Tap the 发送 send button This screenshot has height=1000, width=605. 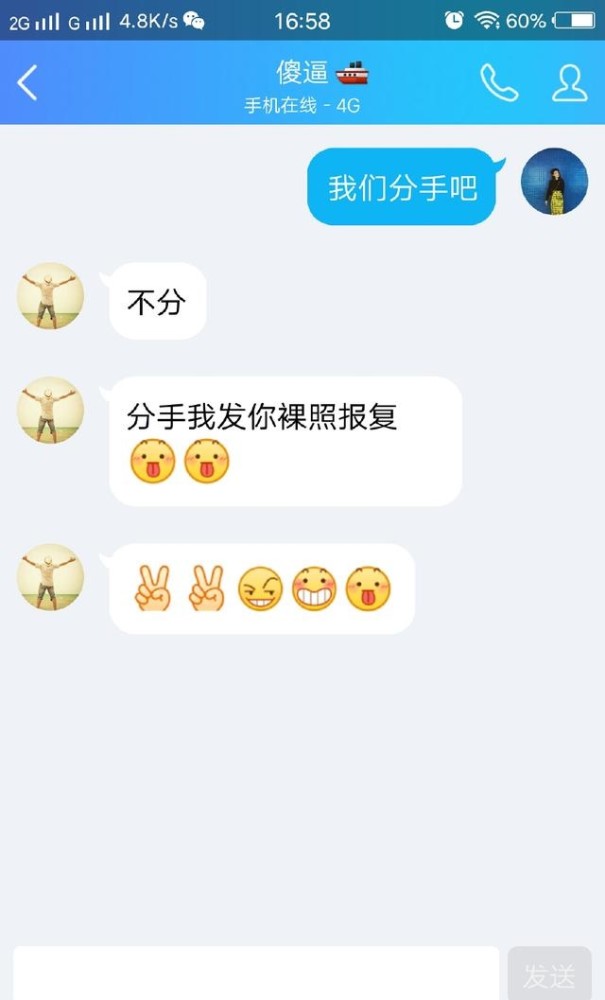(549, 974)
